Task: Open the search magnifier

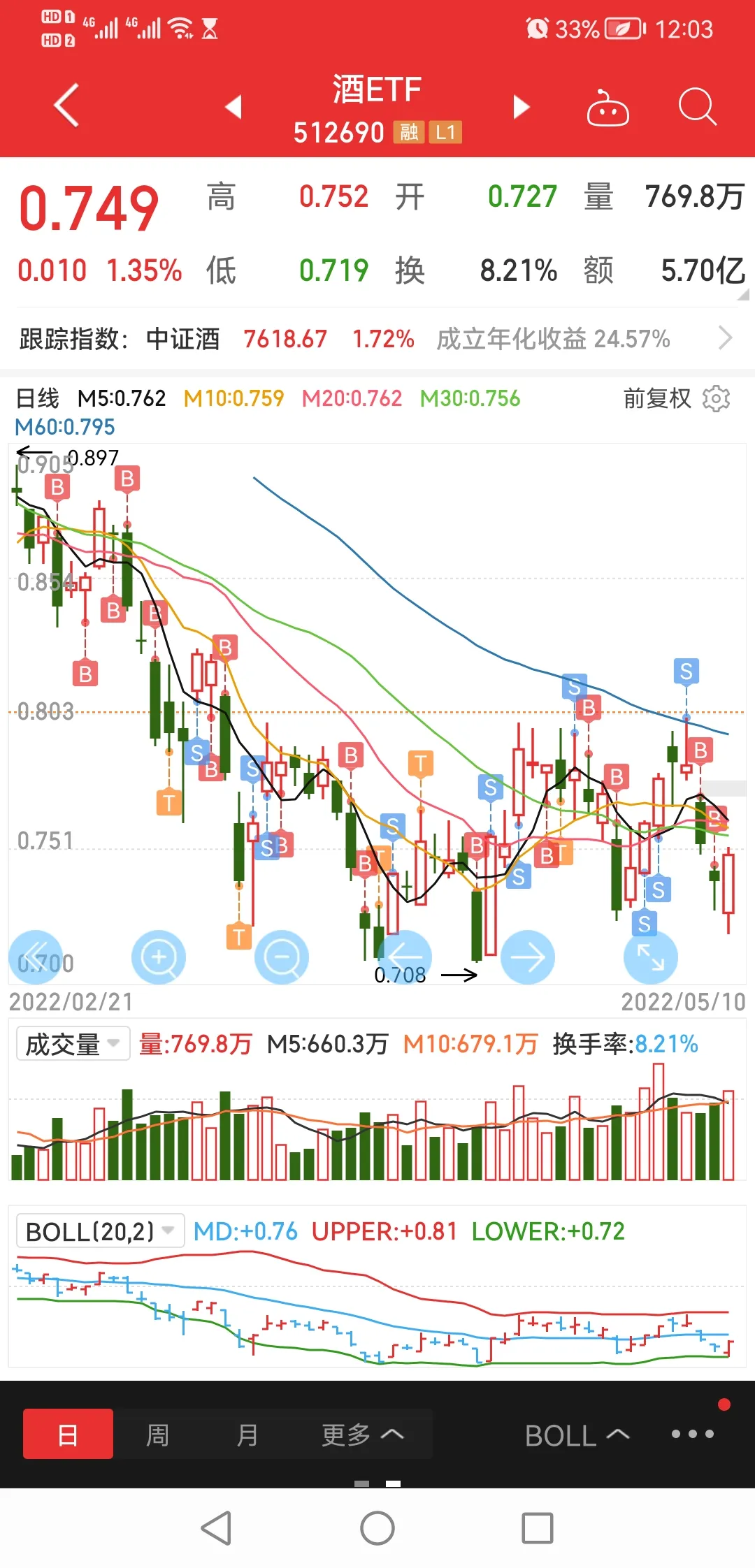Action: point(697,107)
